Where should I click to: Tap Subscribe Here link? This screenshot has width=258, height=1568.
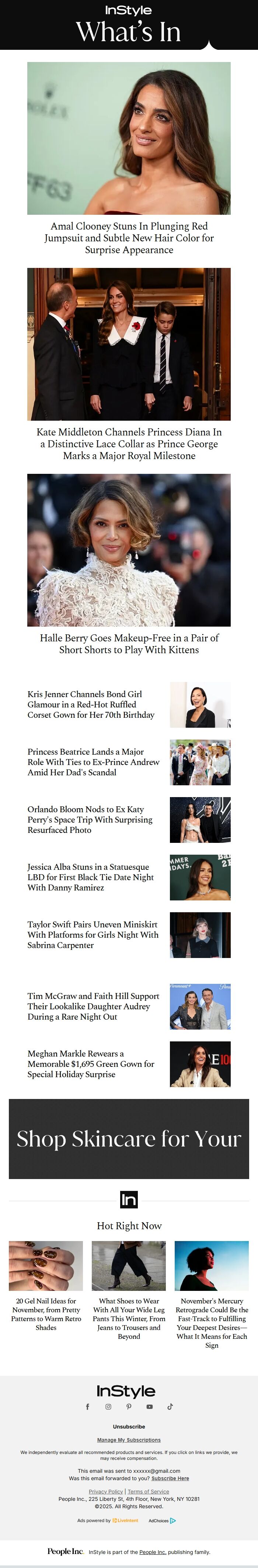(x=170, y=1478)
